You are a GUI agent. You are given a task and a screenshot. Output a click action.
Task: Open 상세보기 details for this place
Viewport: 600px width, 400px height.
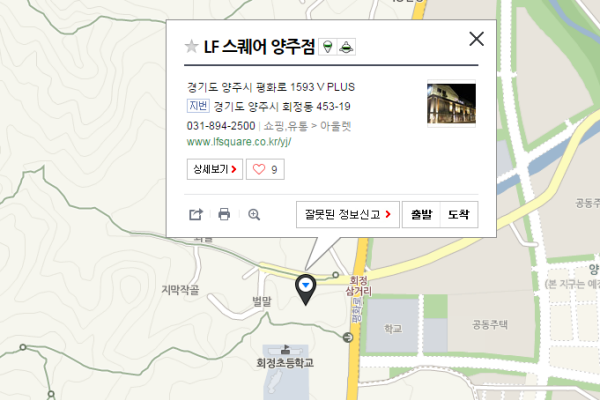214,169
